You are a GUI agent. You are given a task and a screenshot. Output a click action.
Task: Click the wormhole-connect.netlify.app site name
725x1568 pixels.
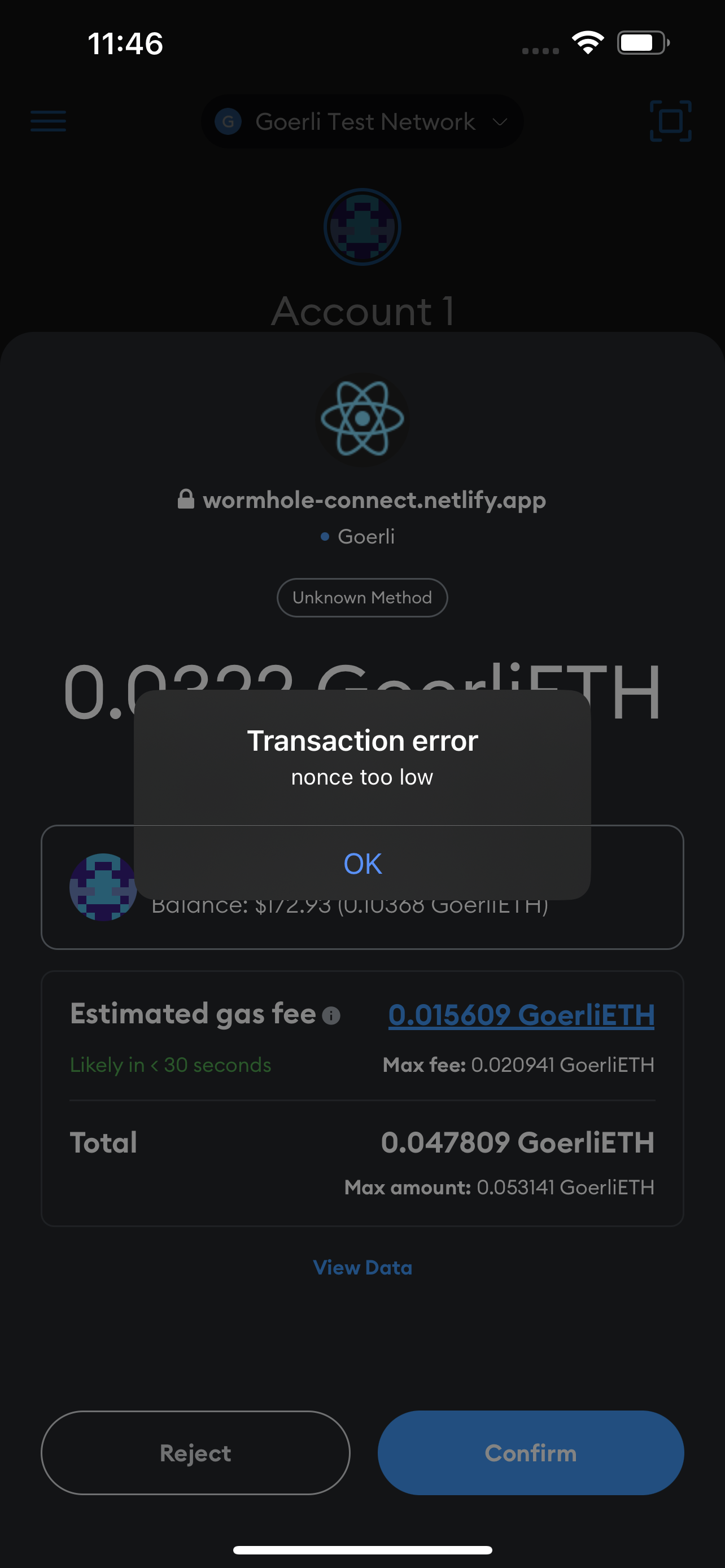pos(374,500)
